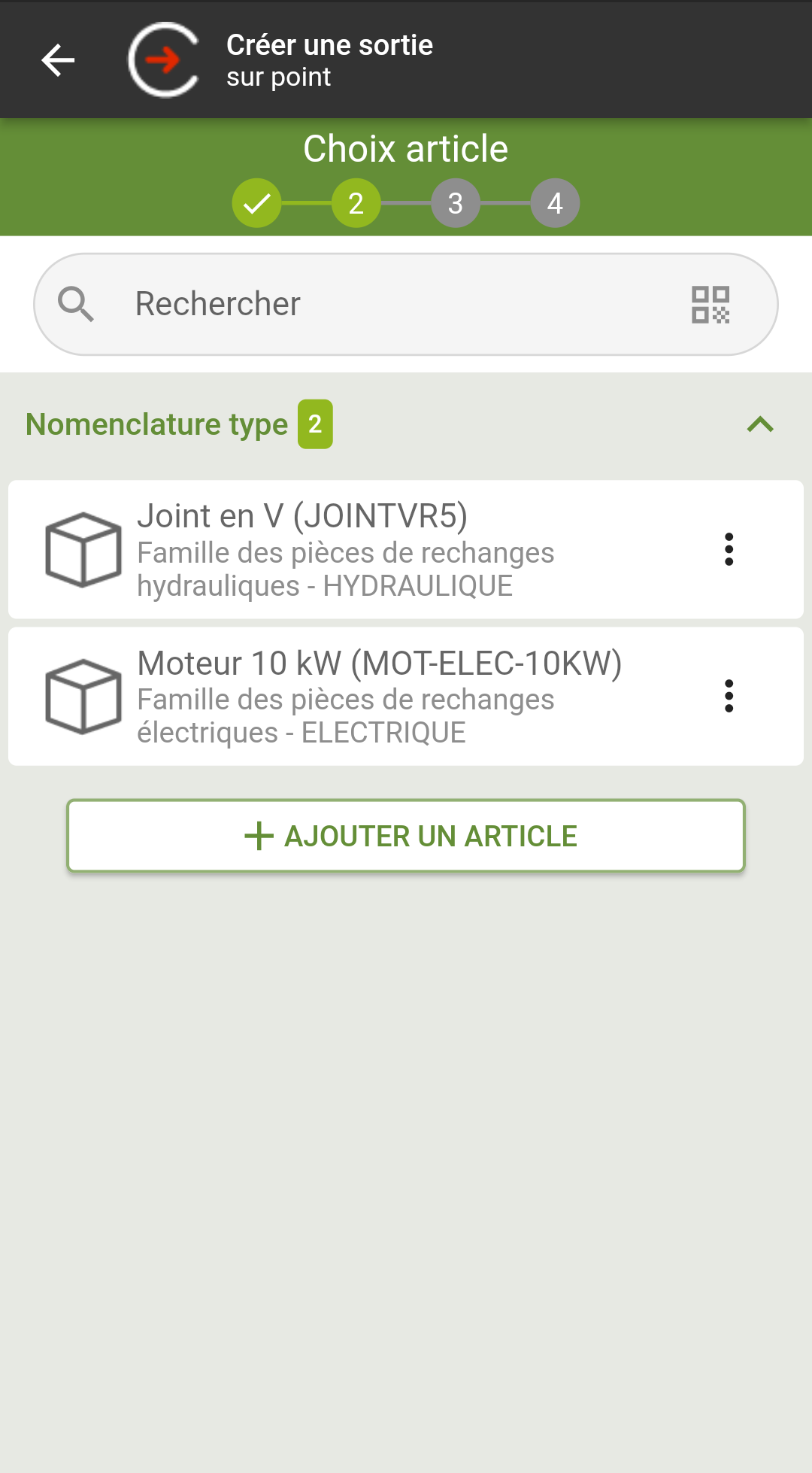Open options menu for Joint en V
Image resolution: width=812 pixels, height=1473 pixels.
tap(729, 549)
